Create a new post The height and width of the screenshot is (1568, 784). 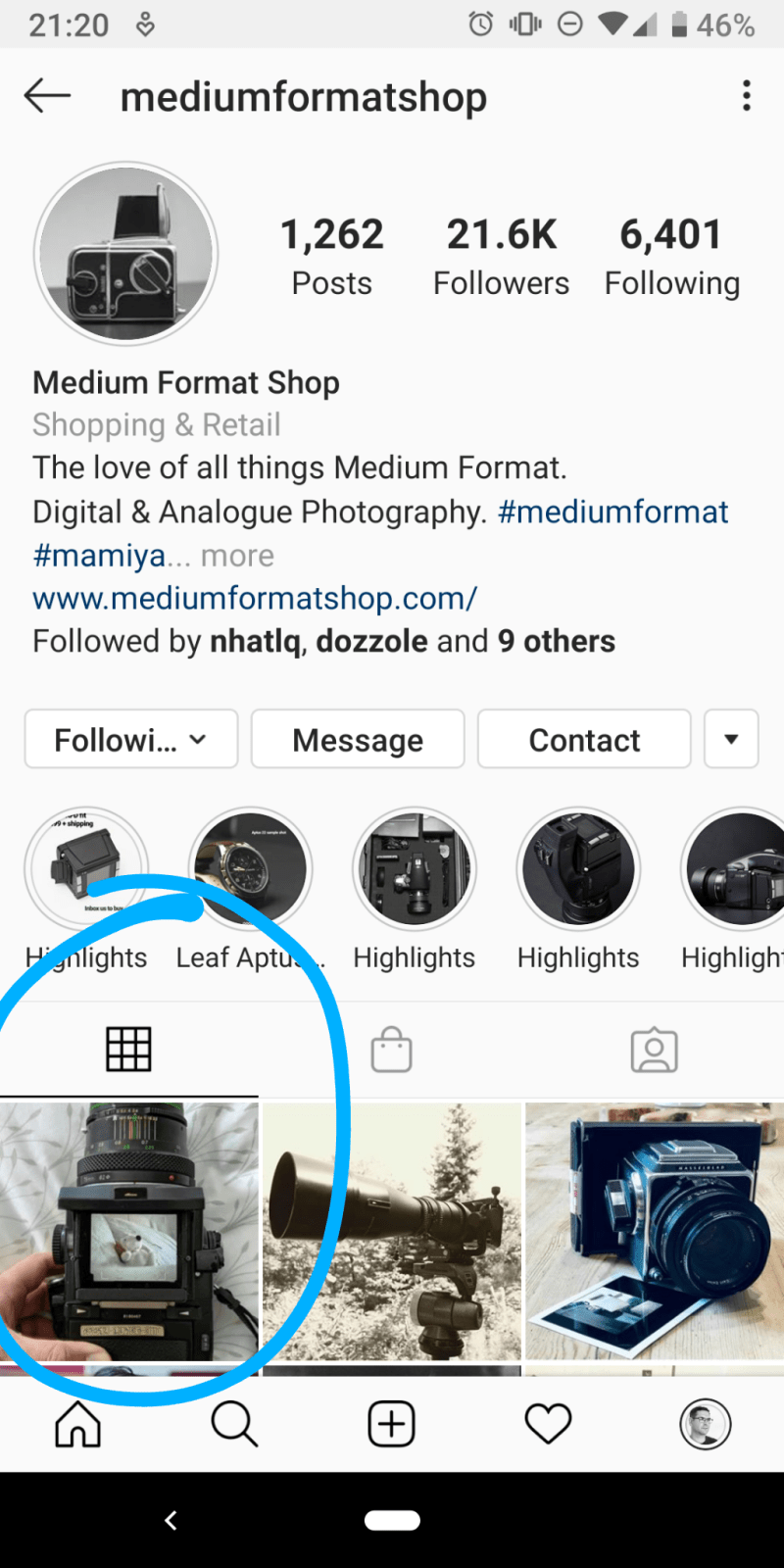coord(392,1424)
